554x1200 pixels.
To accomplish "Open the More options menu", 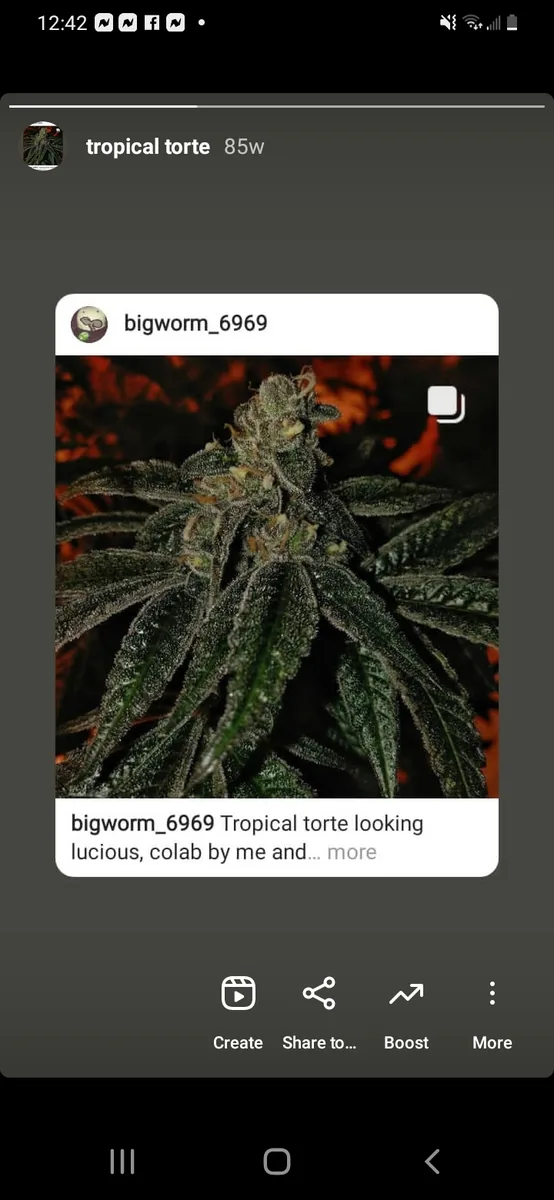I will point(492,1012).
